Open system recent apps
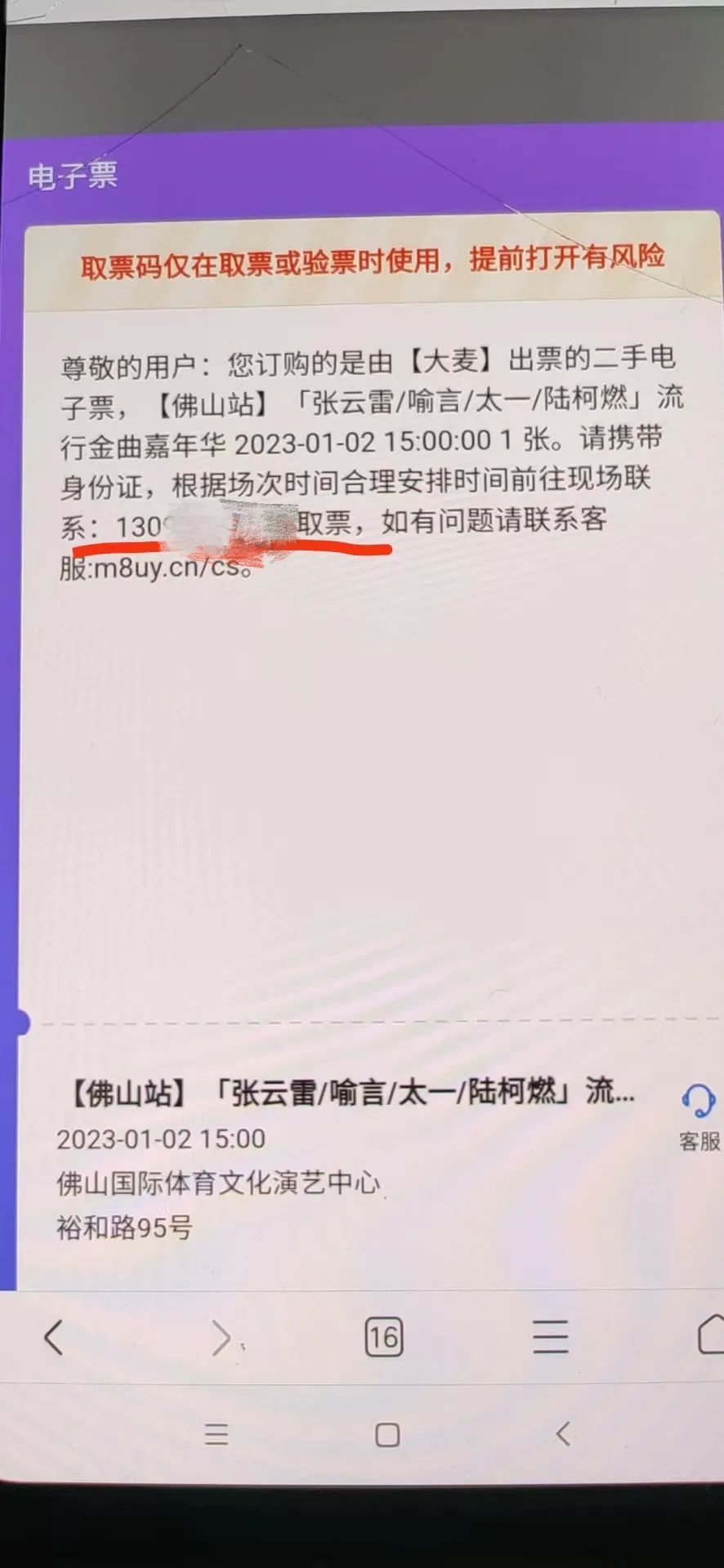 217,1434
